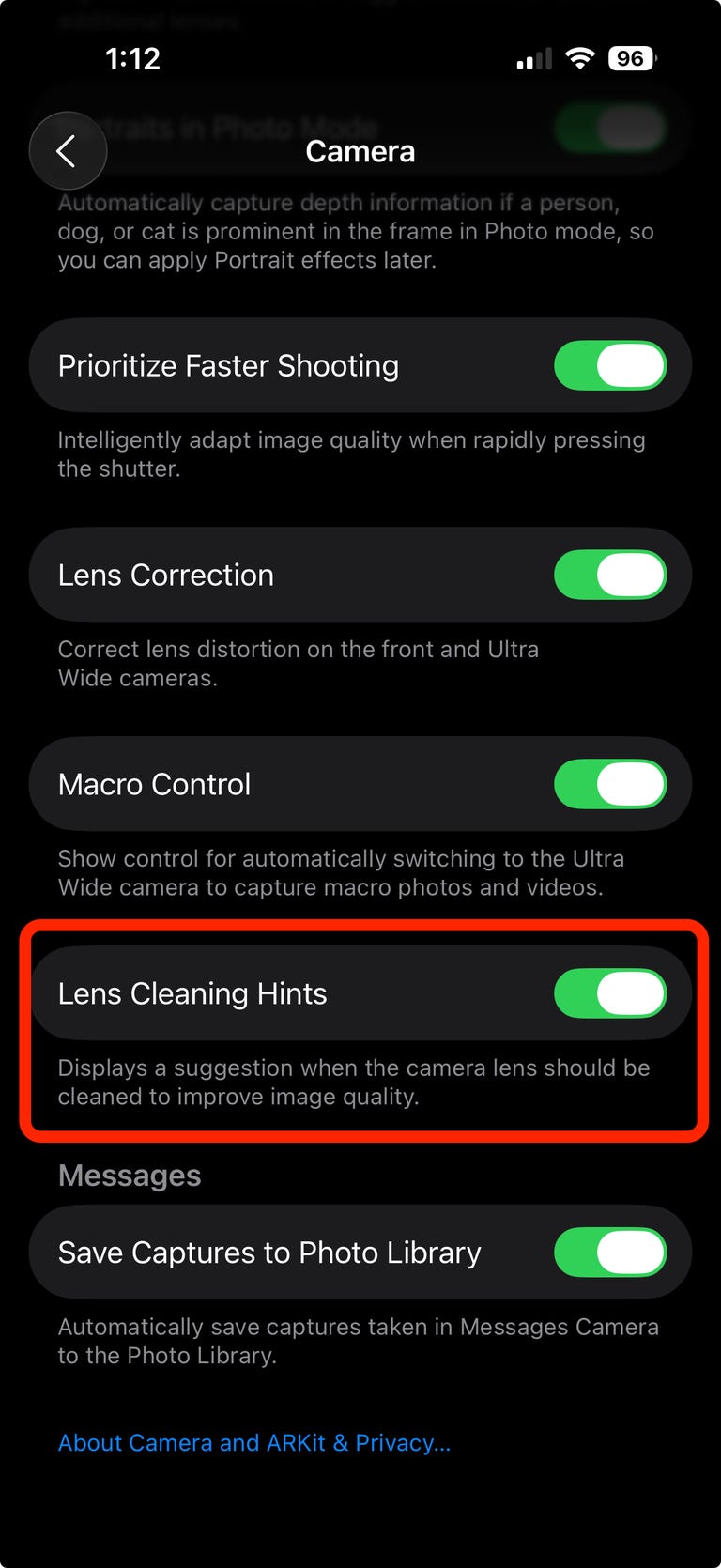Image resolution: width=721 pixels, height=1568 pixels.
Task: Go back from Camera settings
Action: pos(68,151)
